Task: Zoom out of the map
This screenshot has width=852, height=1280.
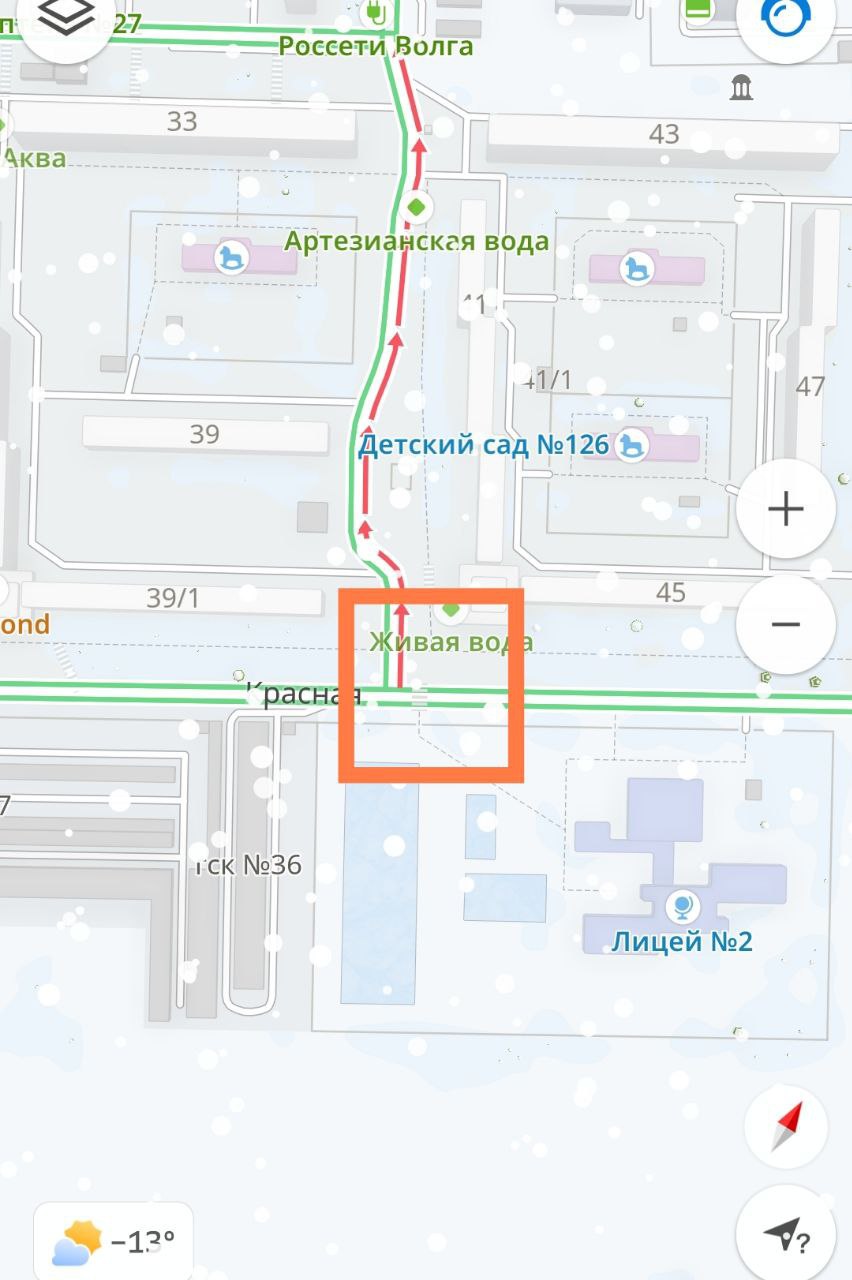Action: point(785,625)
